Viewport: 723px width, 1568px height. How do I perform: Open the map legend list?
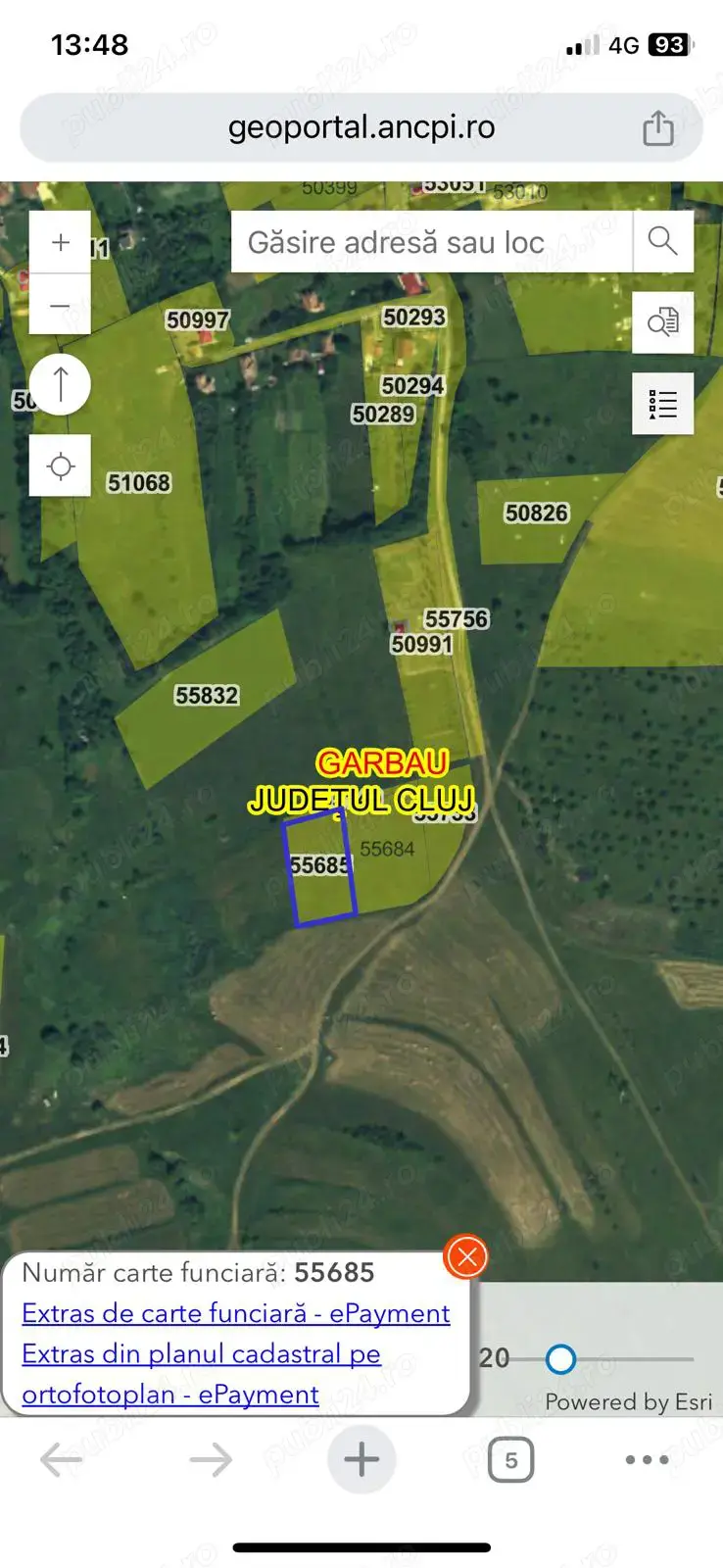coord(663,403)
